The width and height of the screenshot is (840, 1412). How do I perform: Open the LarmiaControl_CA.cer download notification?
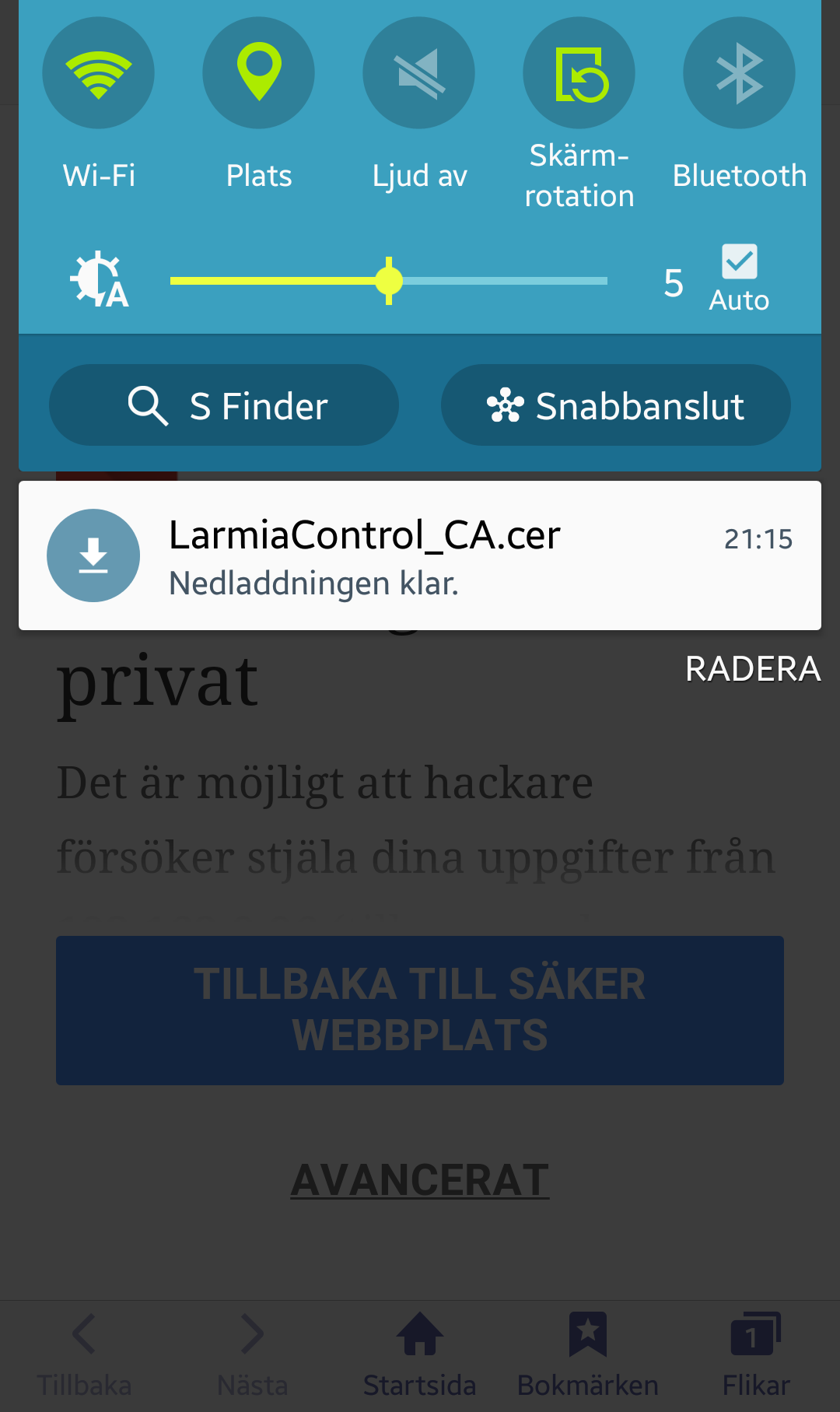(x=420, y=555)
